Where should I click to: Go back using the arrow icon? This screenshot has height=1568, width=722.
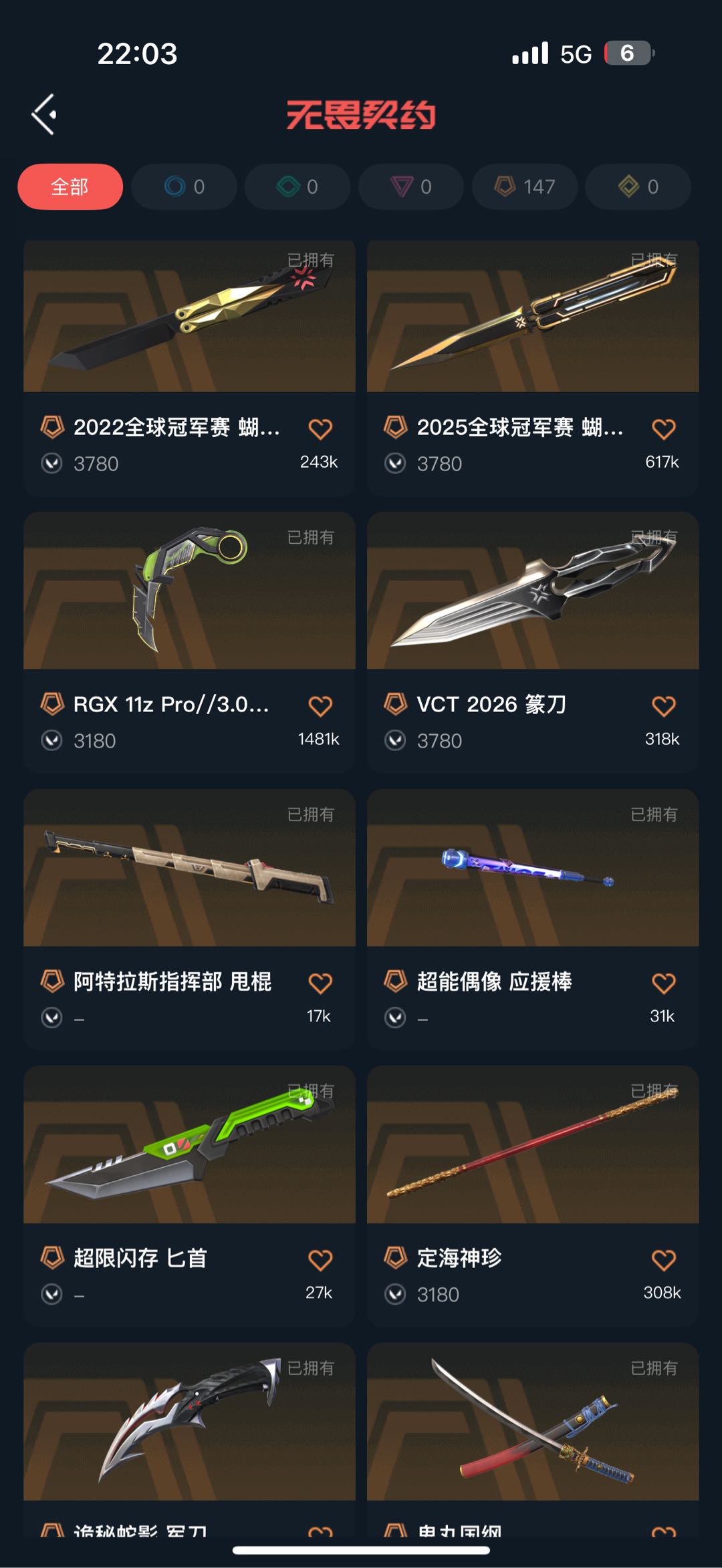(44, 114)
